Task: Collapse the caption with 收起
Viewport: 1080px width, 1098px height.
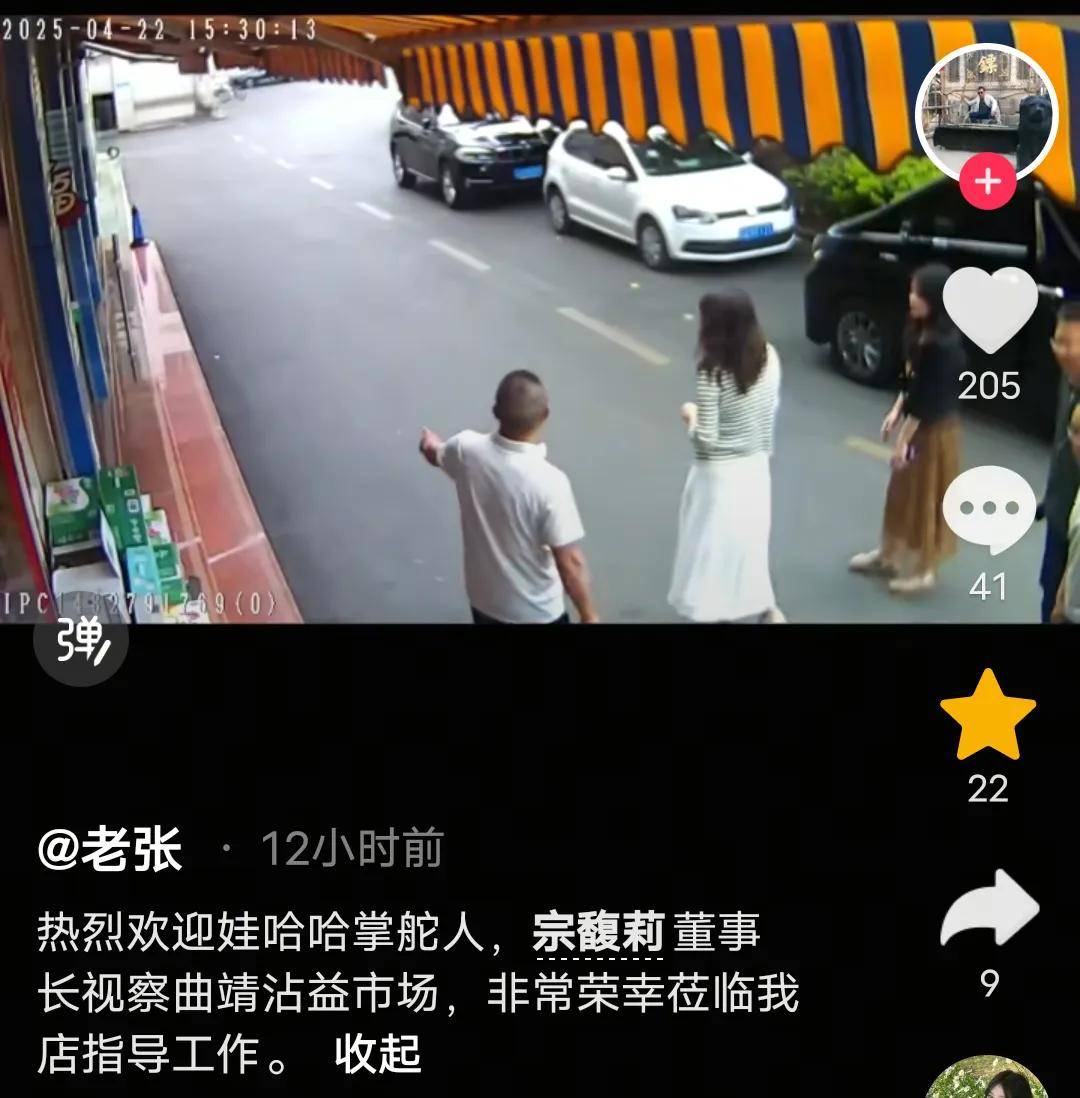Action: (x=378, y=1054)
